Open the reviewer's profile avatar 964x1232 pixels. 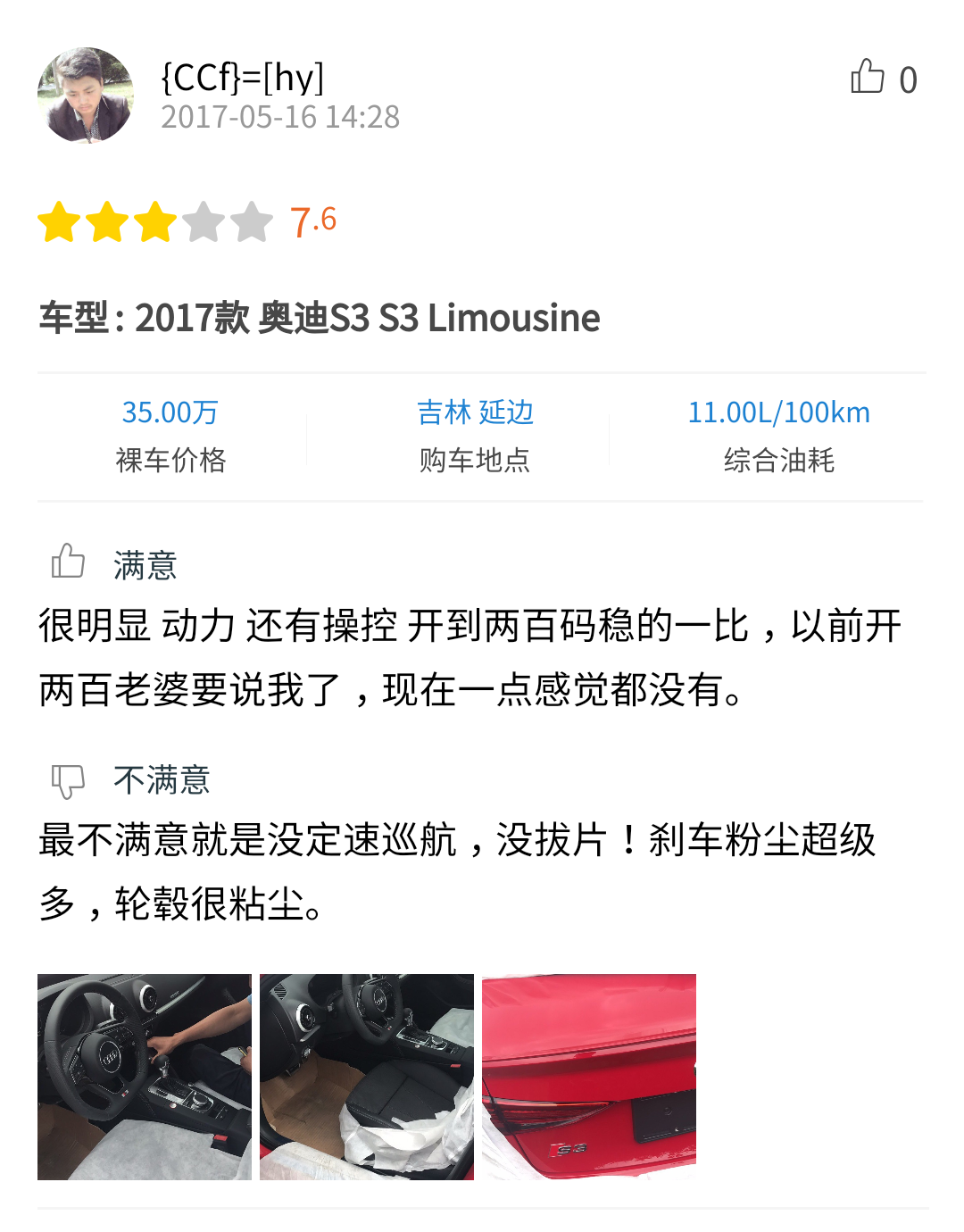(86, 95)
